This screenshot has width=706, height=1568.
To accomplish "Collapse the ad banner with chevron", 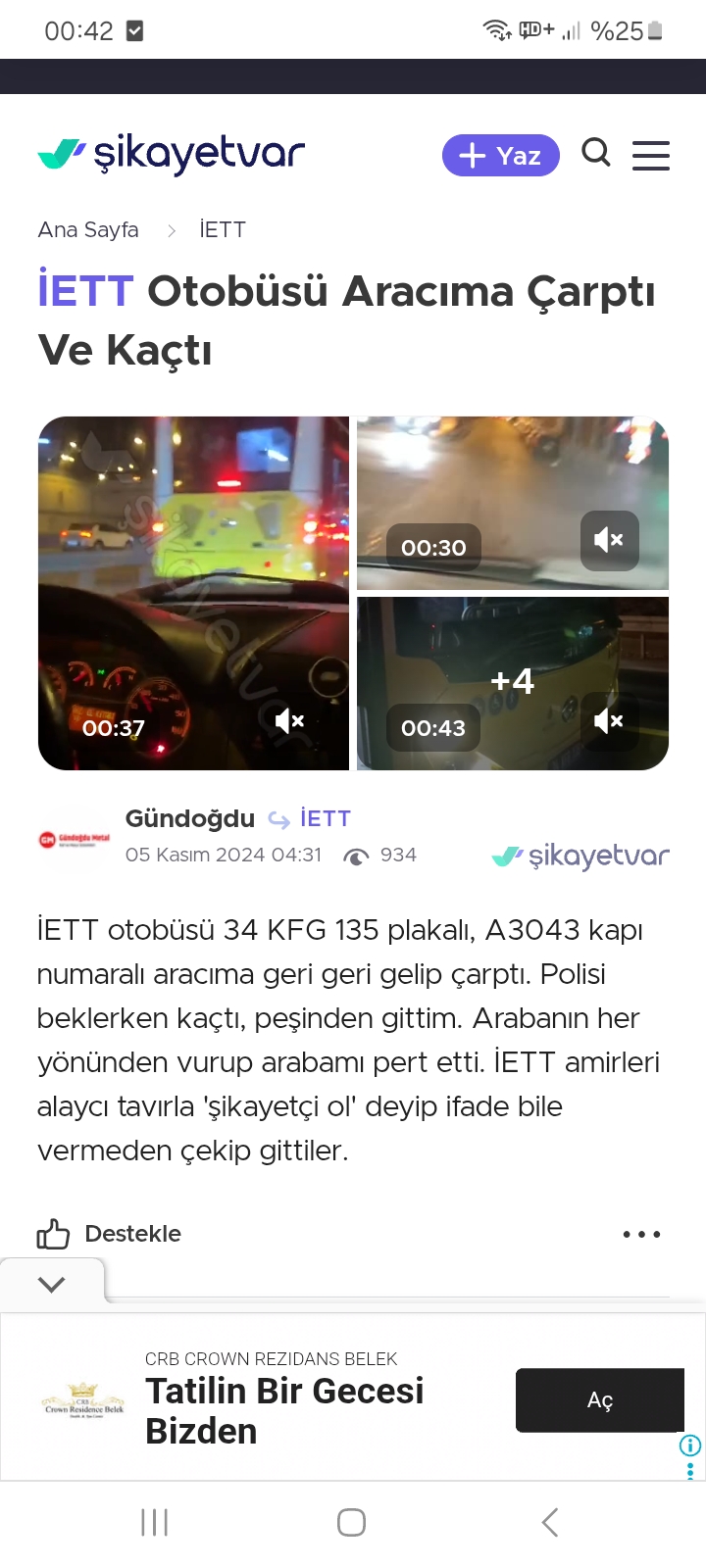I will coord(51,1284).
